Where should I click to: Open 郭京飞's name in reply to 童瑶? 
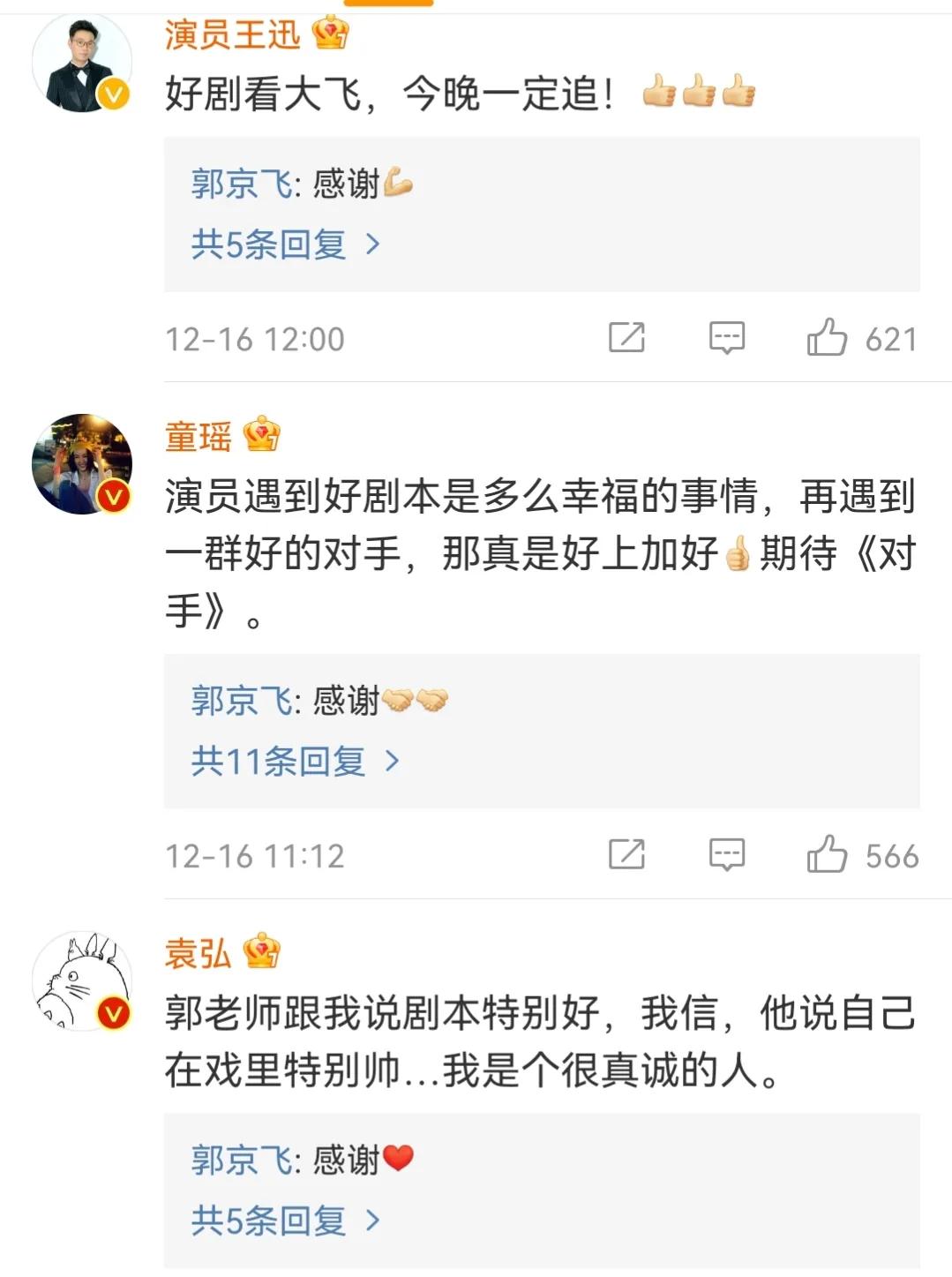click(242, 702)
